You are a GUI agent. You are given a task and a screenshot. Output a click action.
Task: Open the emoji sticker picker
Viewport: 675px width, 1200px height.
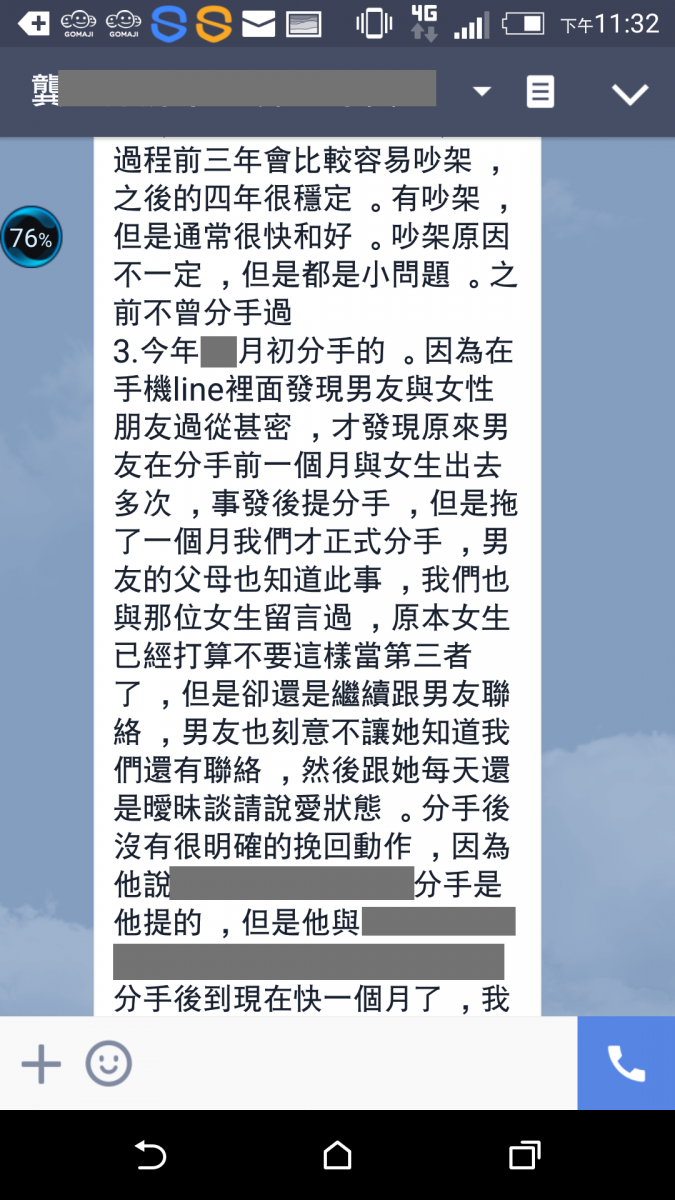click(108, 1062)
